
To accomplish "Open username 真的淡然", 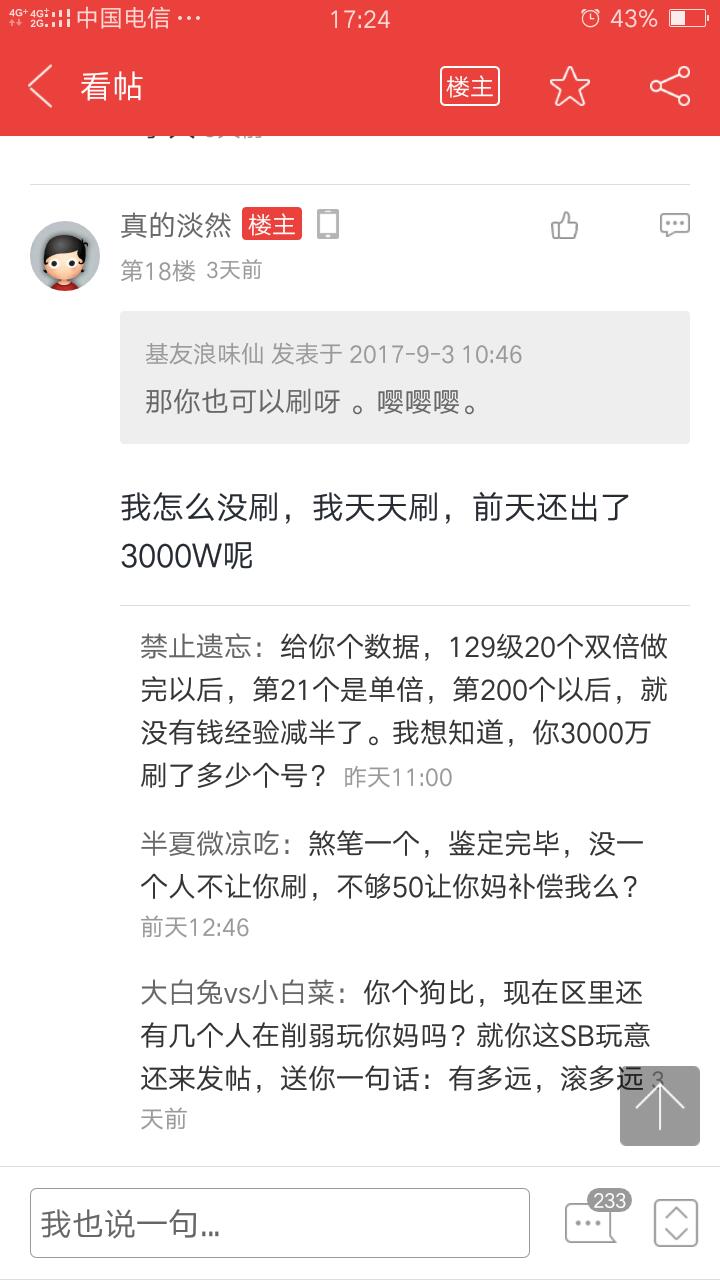I will (175, 226).
